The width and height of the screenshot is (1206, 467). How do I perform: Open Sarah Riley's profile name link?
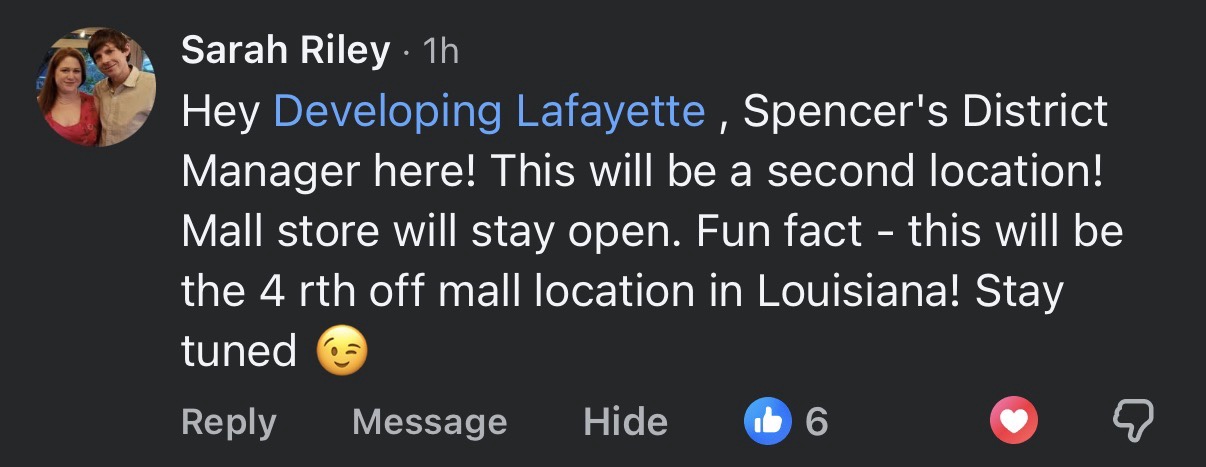coord(285,50)
